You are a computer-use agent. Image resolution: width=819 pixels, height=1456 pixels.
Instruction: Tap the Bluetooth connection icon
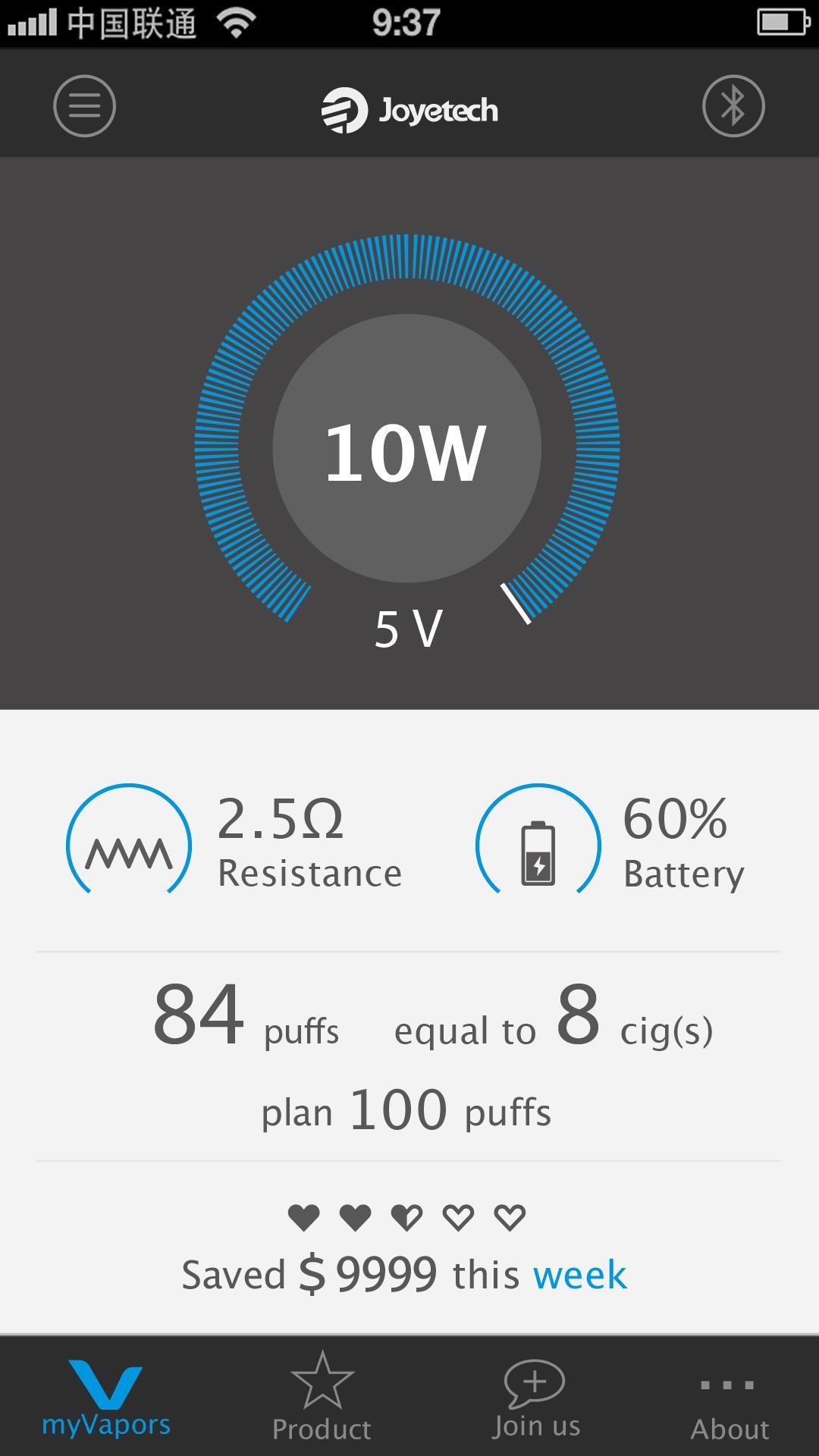733,106
